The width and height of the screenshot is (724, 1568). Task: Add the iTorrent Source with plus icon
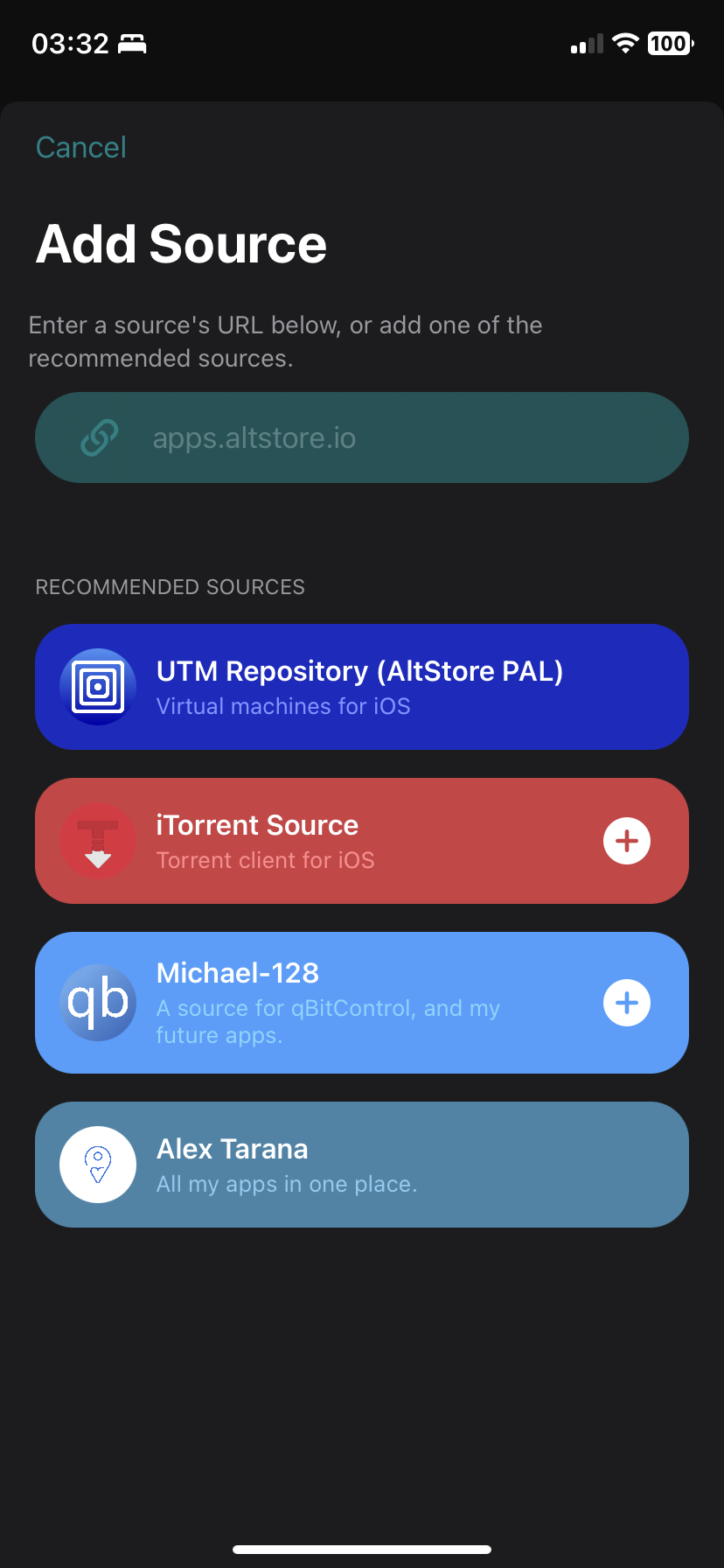(x=627, y=841)
